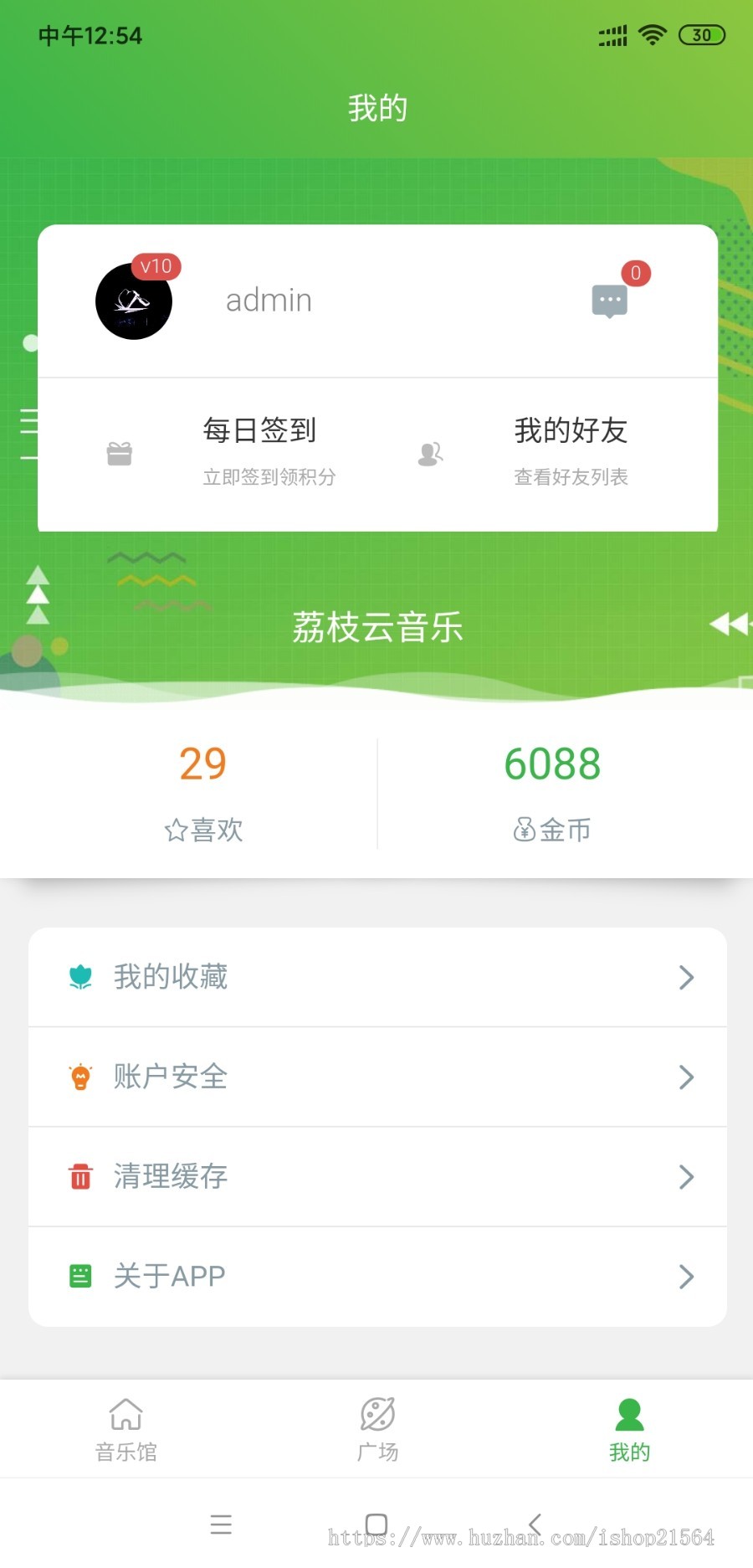Click the star icon next to 喜欢
753x1568 pixels.
click(177, 830)
